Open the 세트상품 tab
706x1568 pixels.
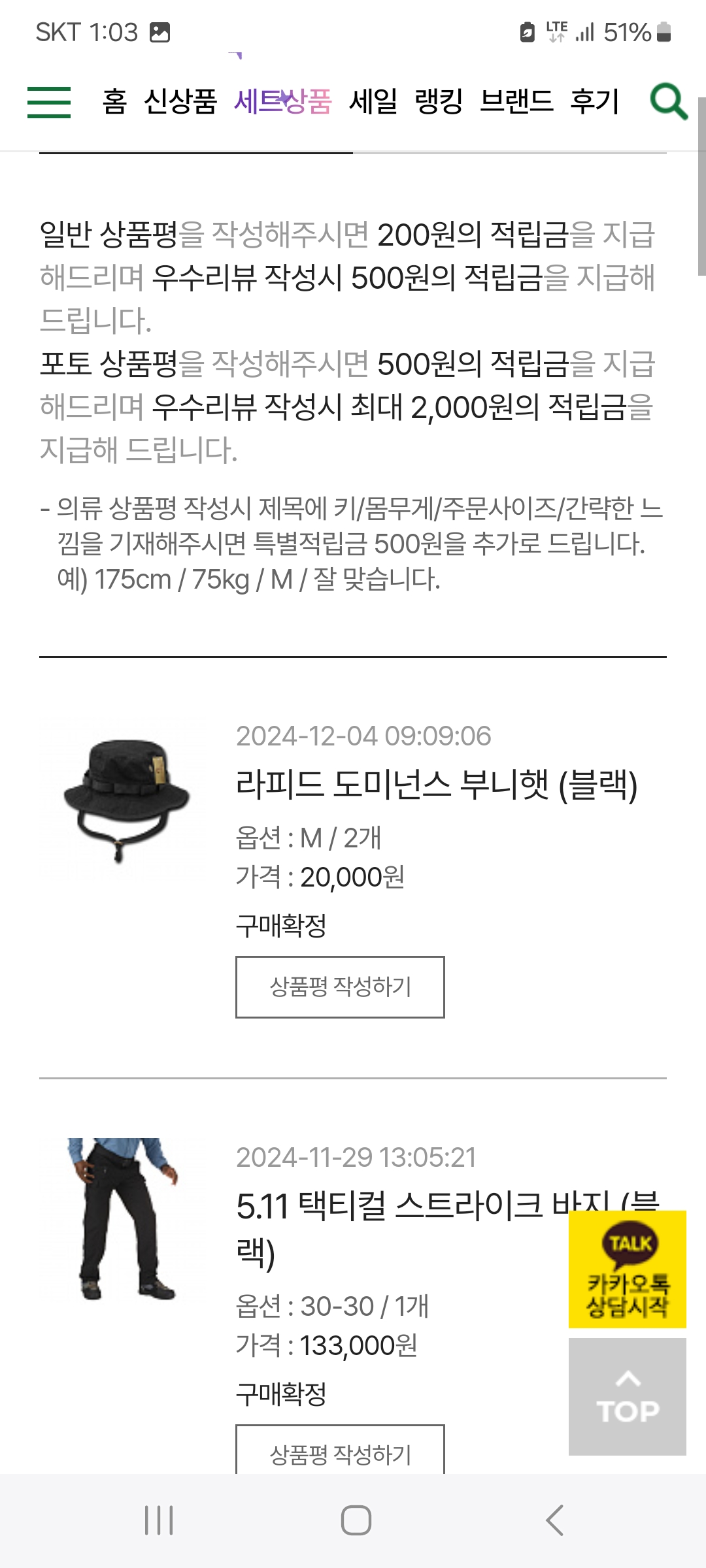[x=282, y=102]
